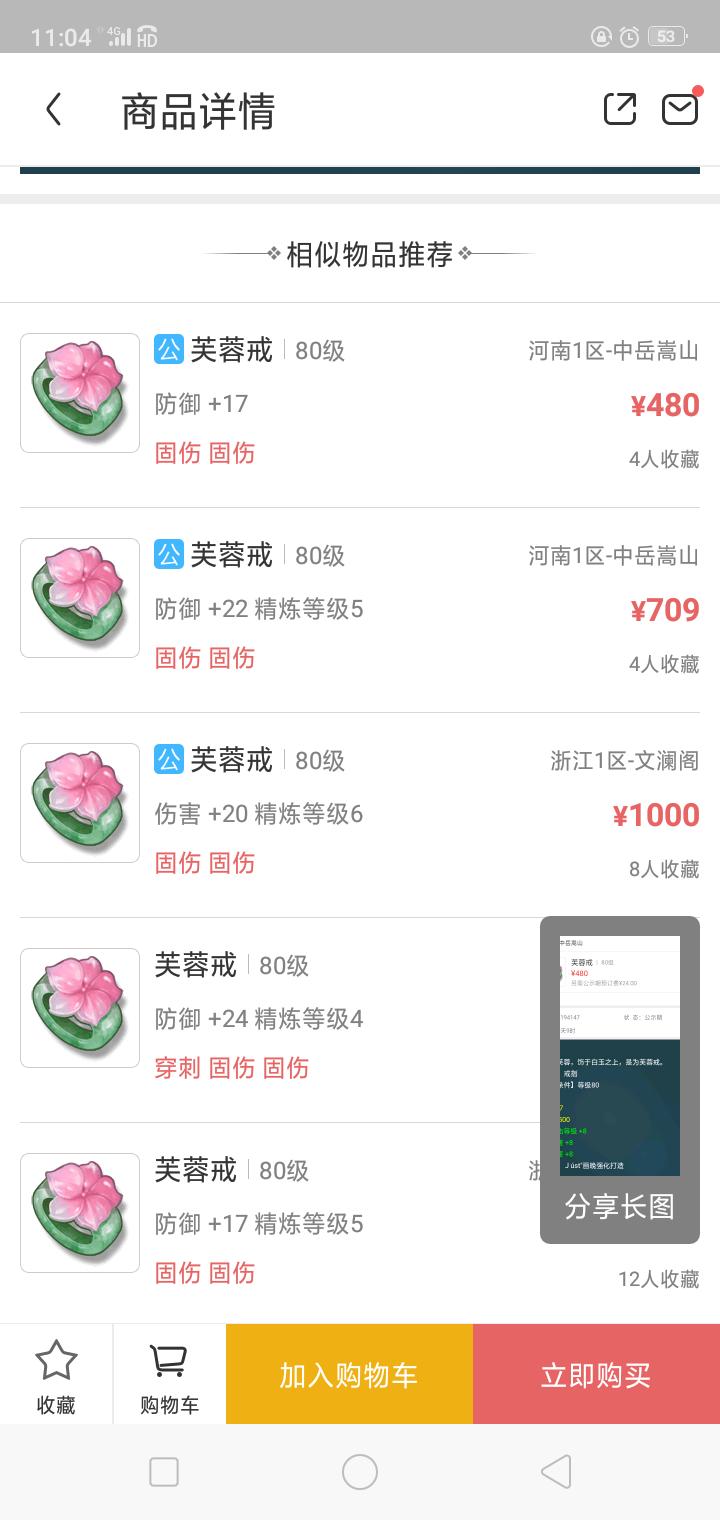720x1520 pixels.
Task: Tap the system home button
Action: coord(360,1472)
